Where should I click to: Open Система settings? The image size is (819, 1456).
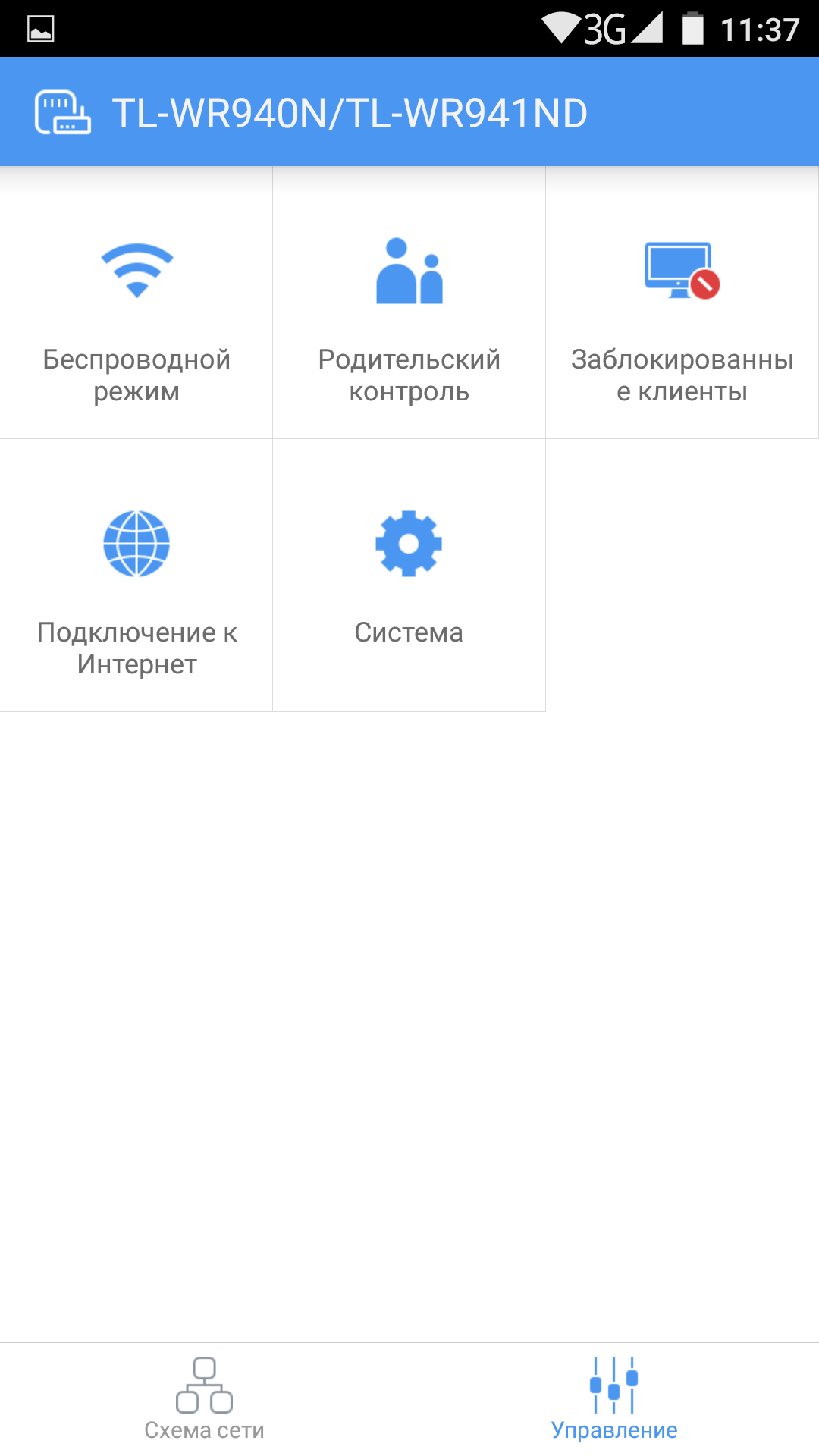409,576
